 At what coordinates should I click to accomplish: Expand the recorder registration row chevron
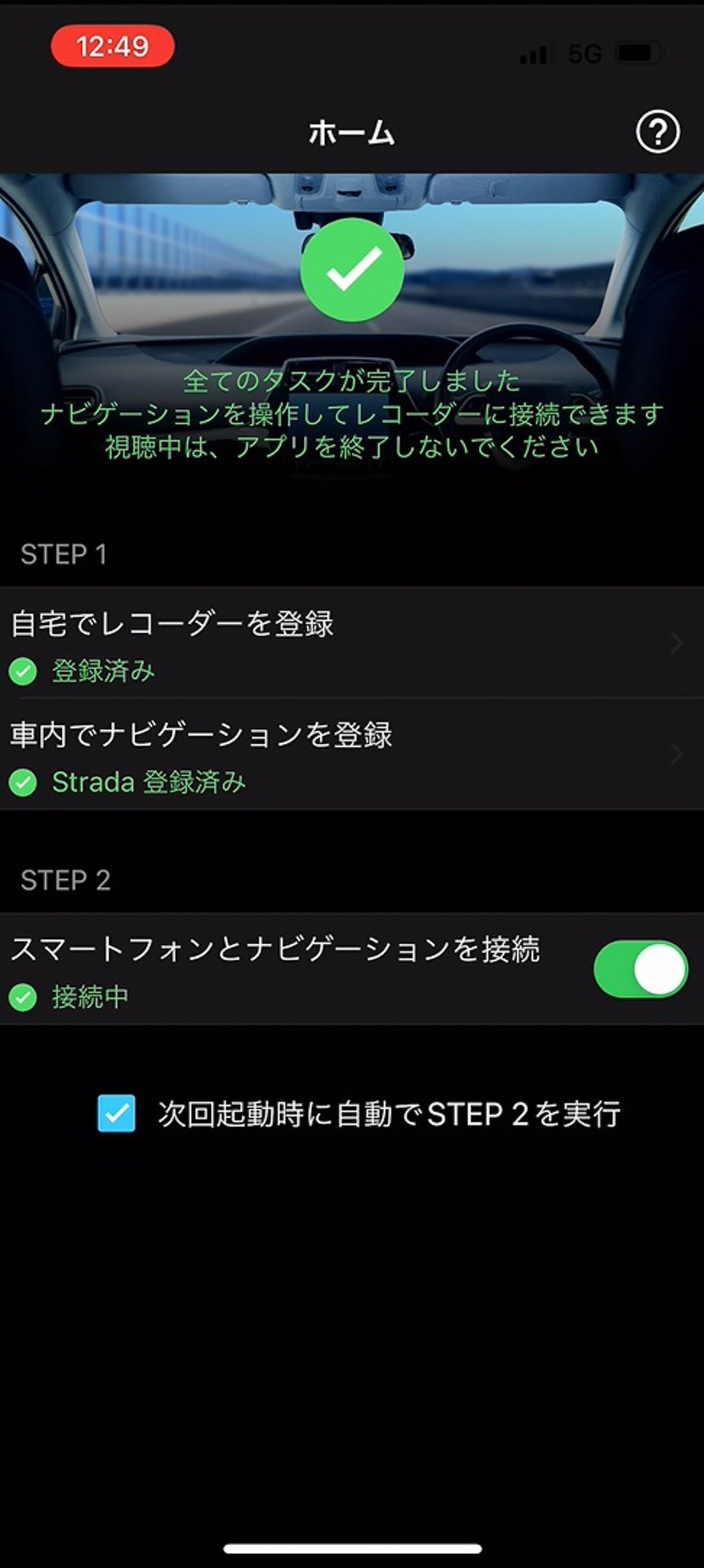point(675,644)
